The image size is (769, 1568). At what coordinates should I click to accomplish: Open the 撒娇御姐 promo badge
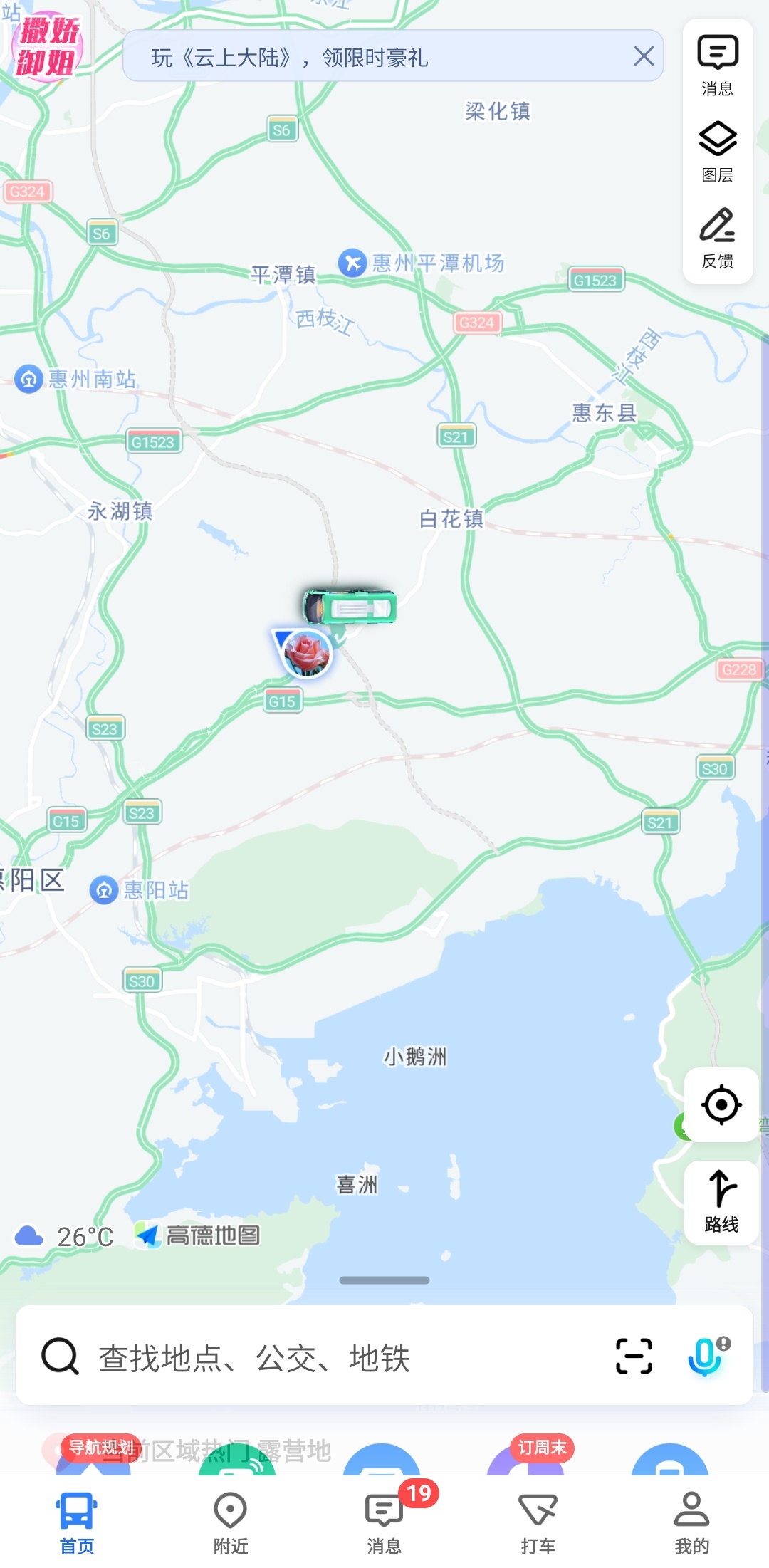48,46
